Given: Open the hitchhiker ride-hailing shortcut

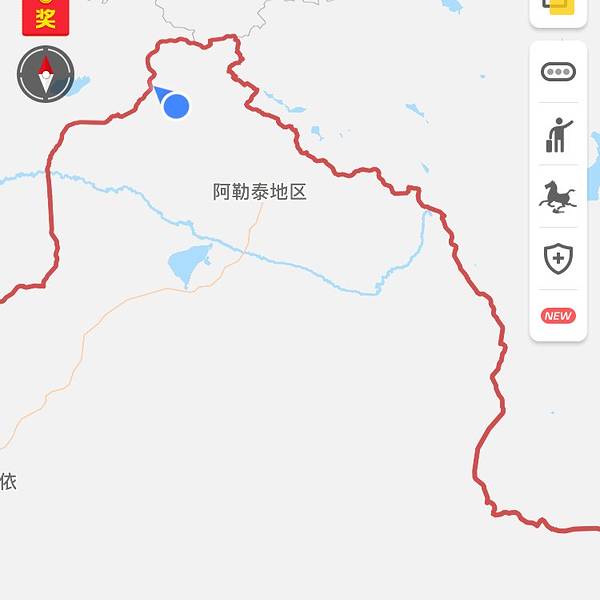Looking at the screenshot, I should 558,135.
